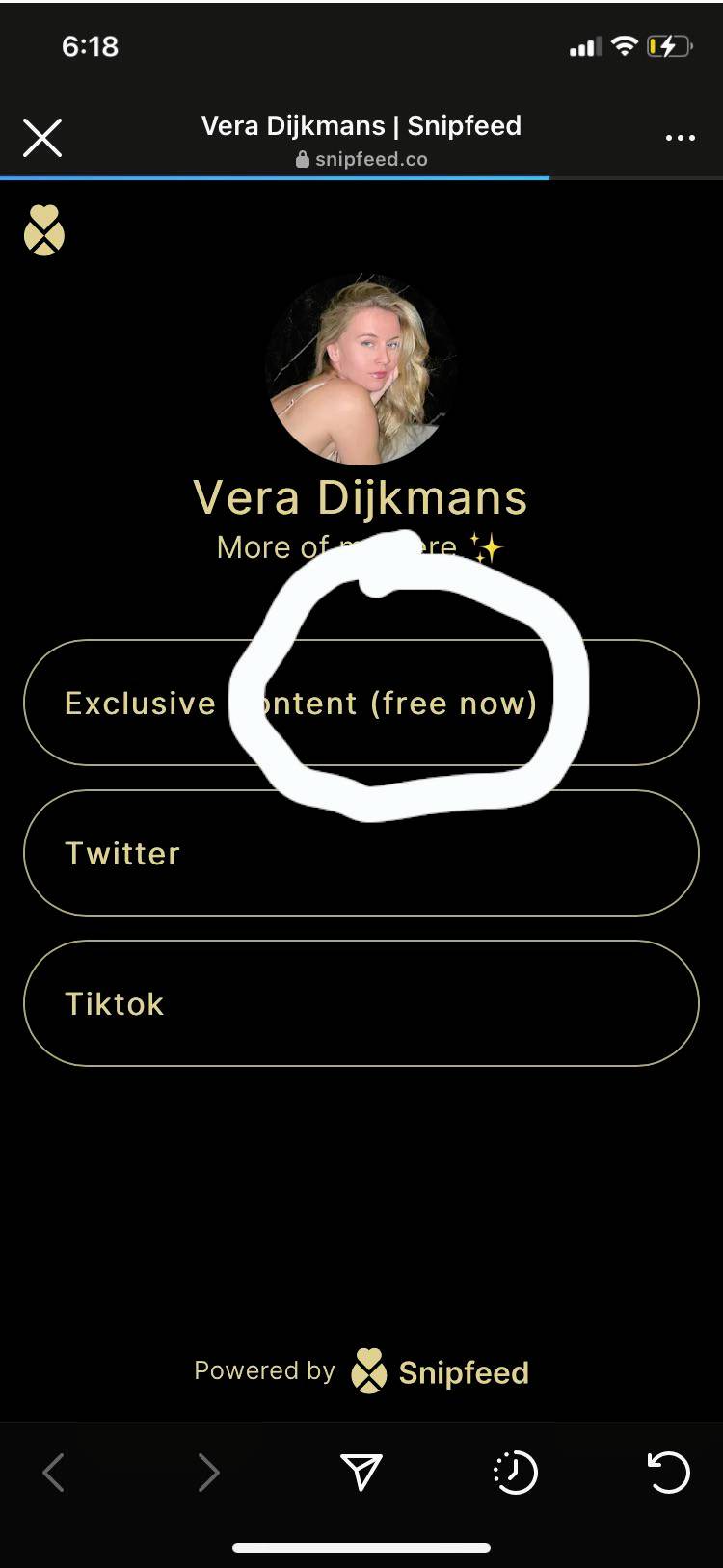Tap the Snipfeed logo at page top
Screen dimensions: 723x1568
click(44, 230)
